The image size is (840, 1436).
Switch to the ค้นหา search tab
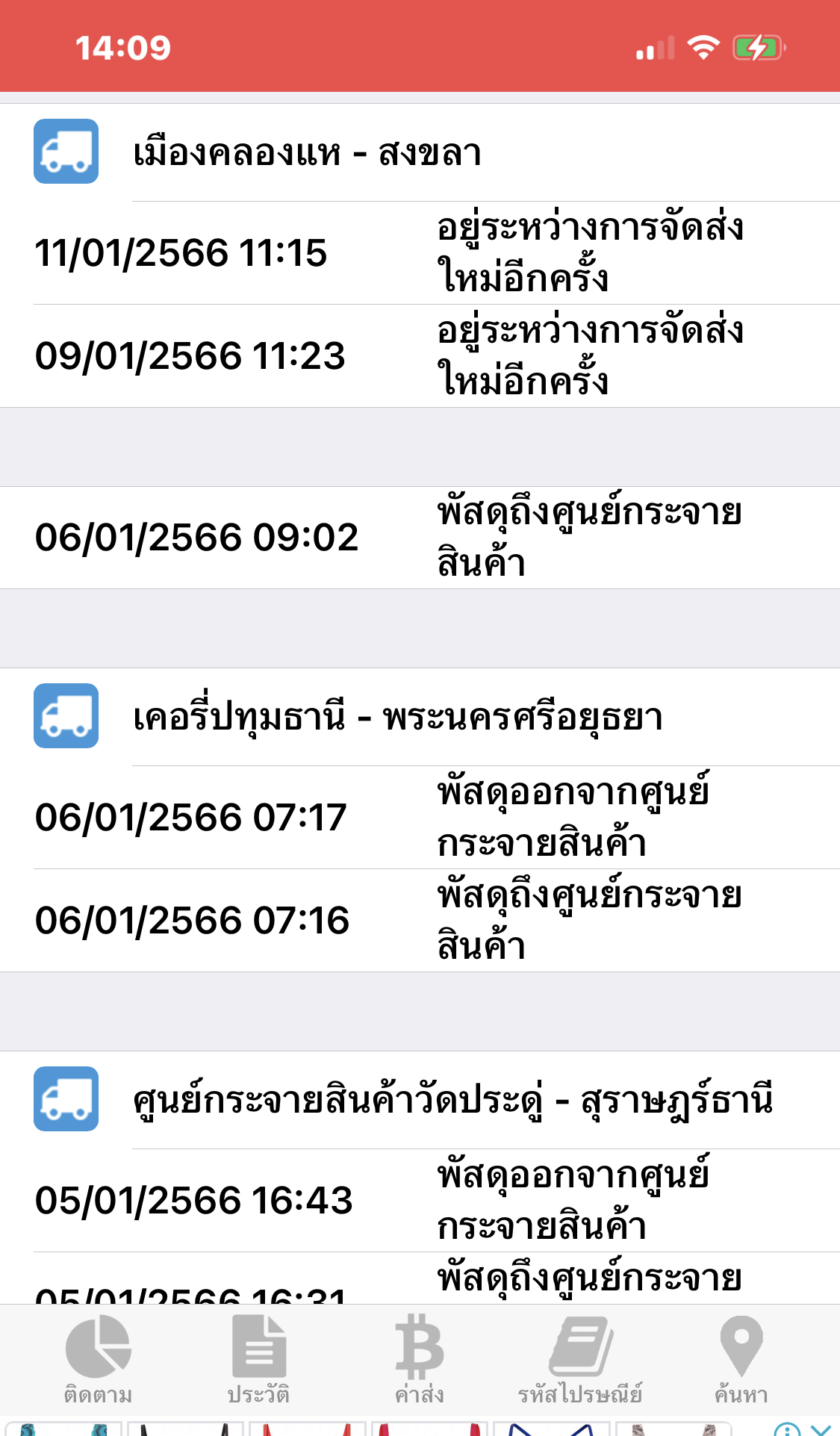tap(741, 1360)
